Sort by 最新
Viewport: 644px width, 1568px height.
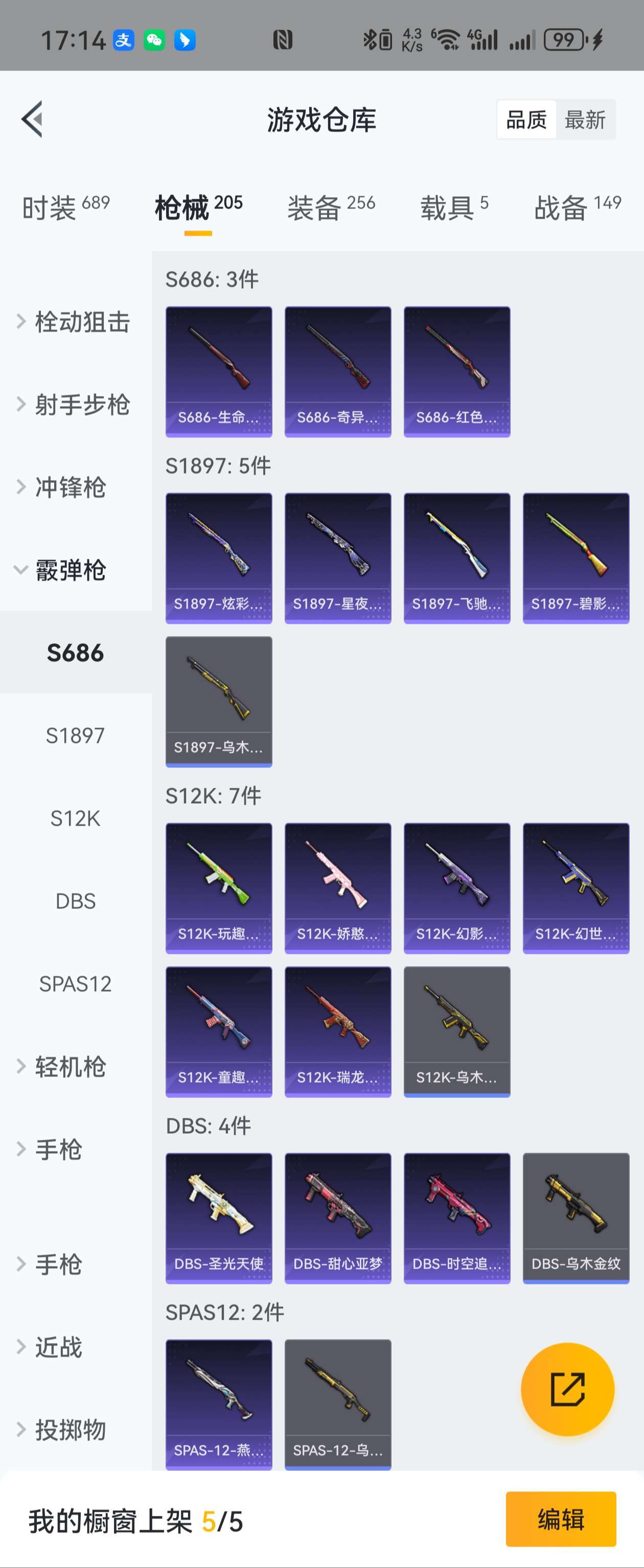pos(584,120)
